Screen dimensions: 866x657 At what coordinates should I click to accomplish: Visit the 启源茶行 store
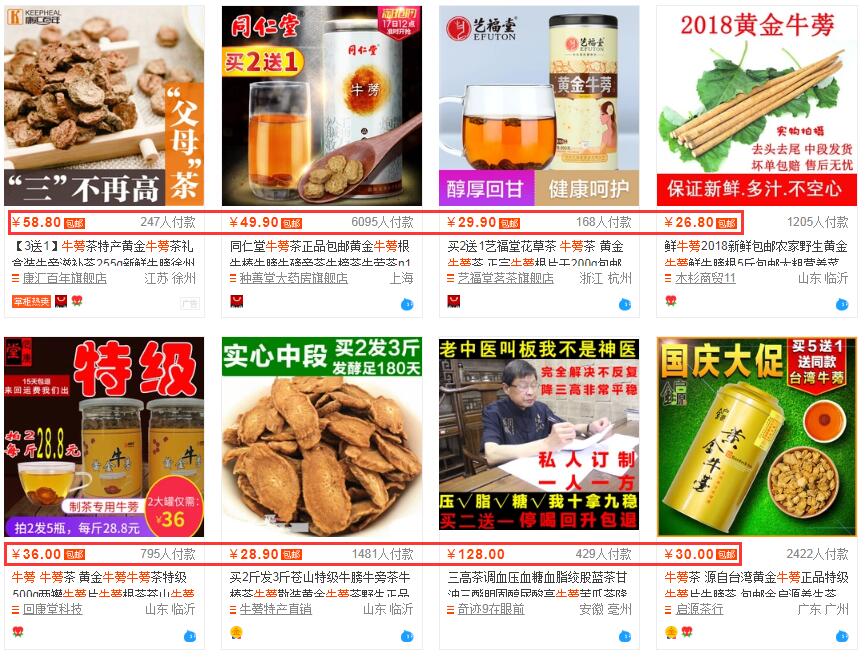coord(699,609)
